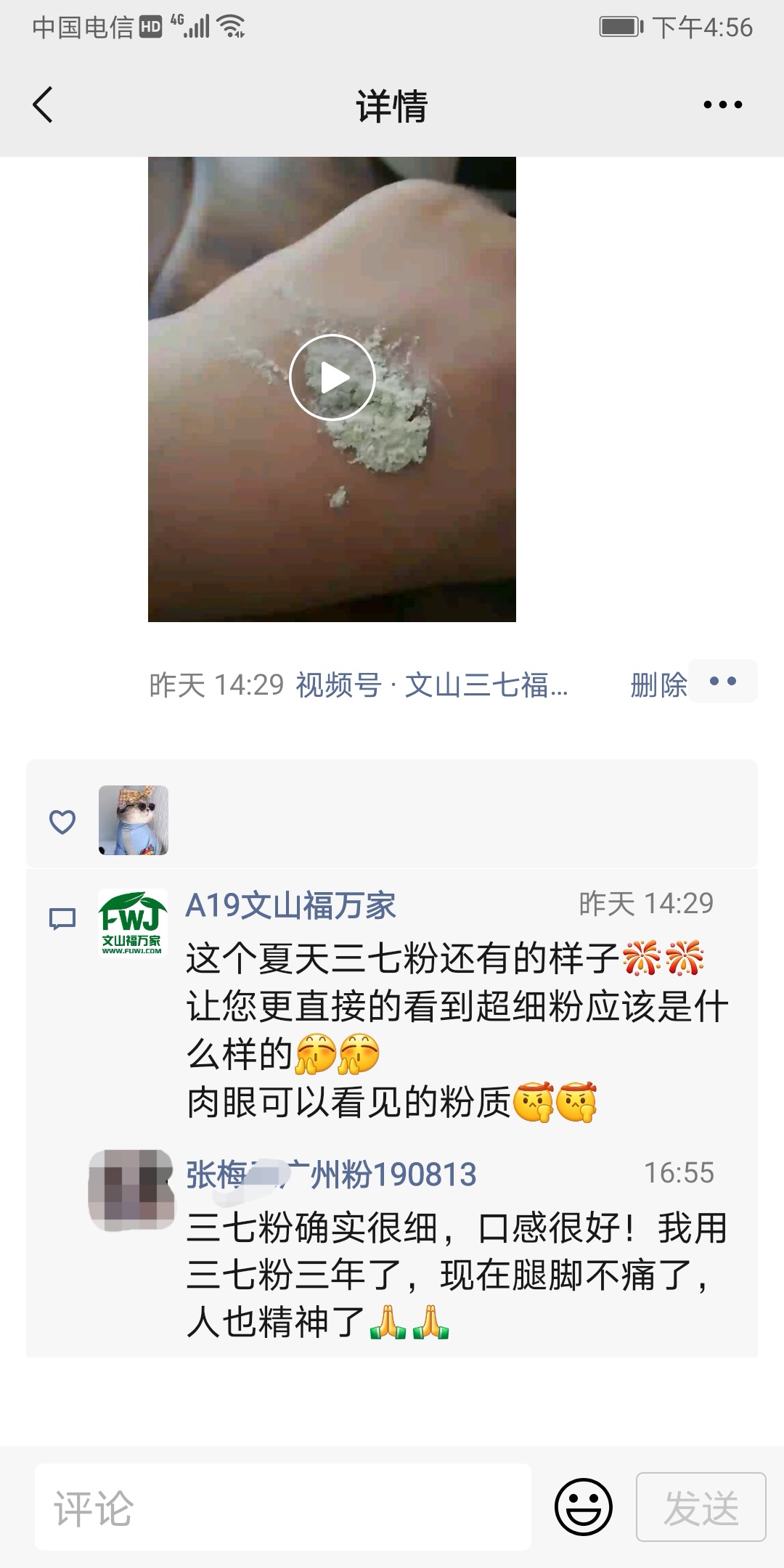Open the 视频号 文山三七福 channel link
Image resolution: width=784 pixels, height=1568 pixels.
431,685
